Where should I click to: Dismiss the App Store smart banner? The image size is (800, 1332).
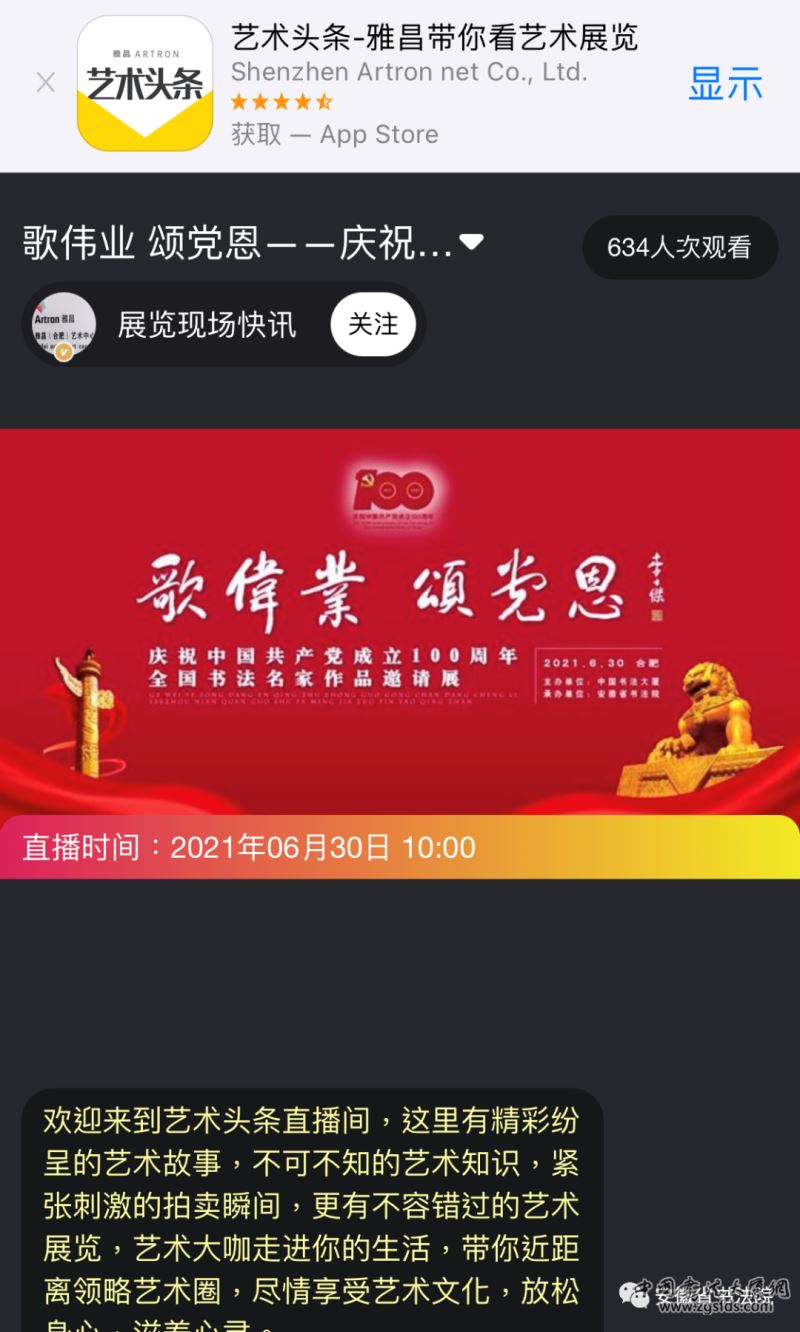coord(45,83)
